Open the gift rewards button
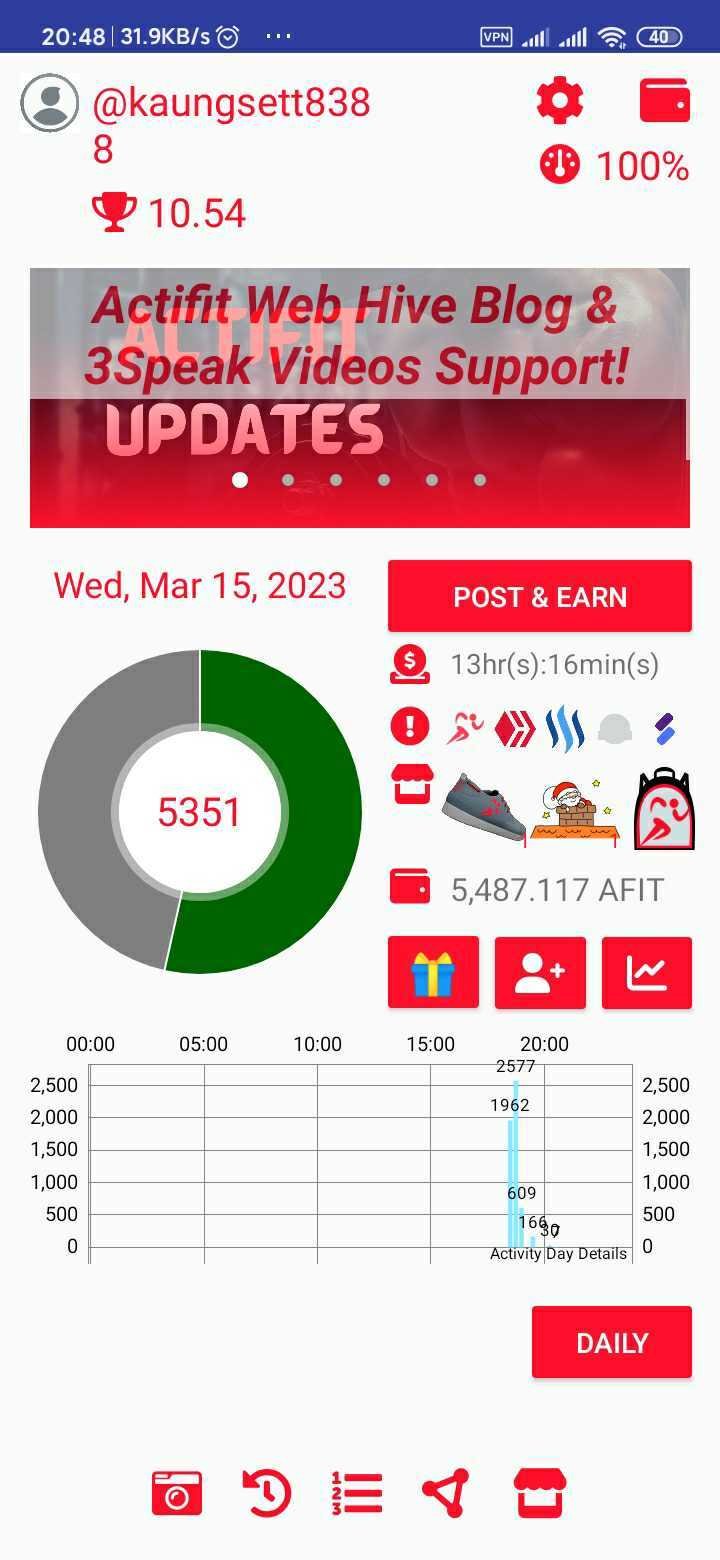Image resolution: width=720 pixels, height=1560 pixels. tap(433, 973)
